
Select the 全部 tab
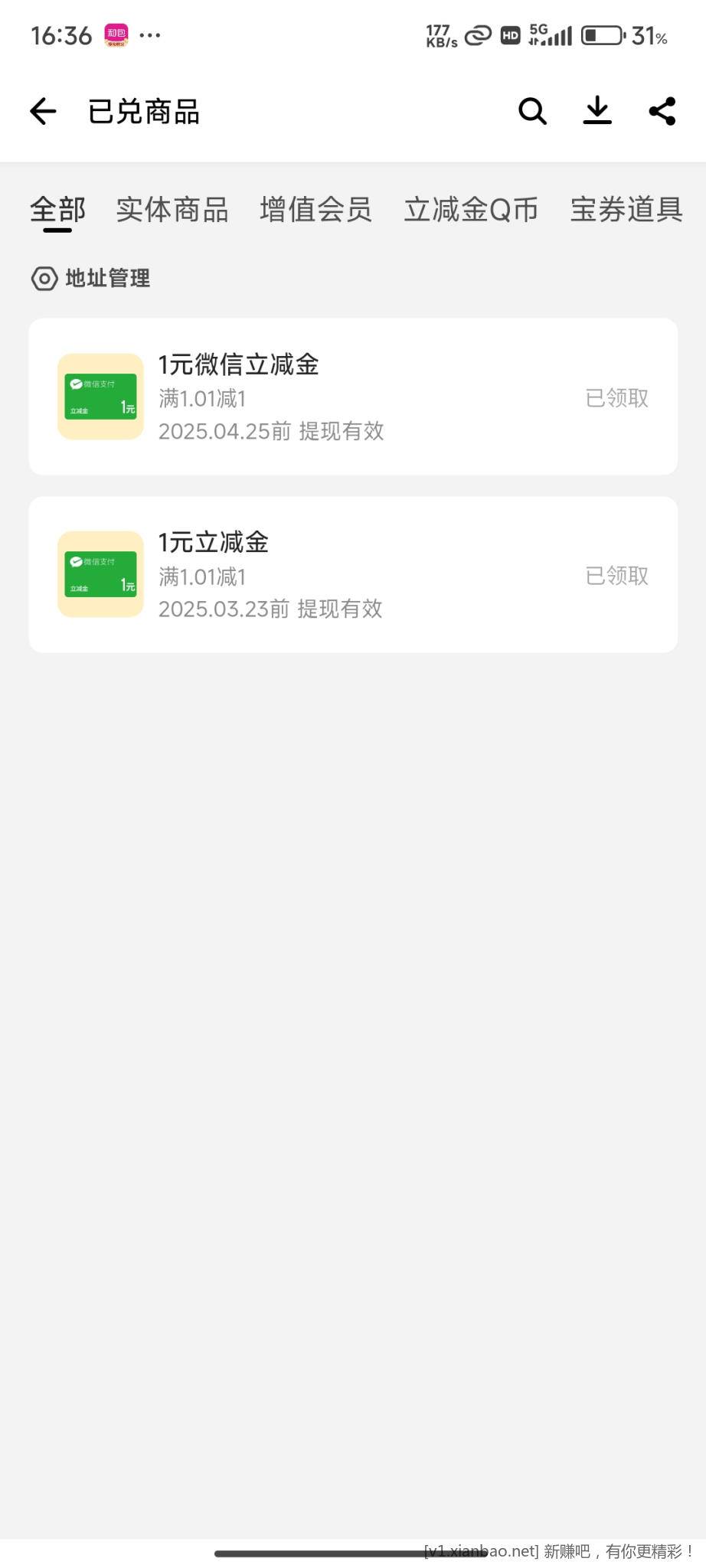point(57,210)
